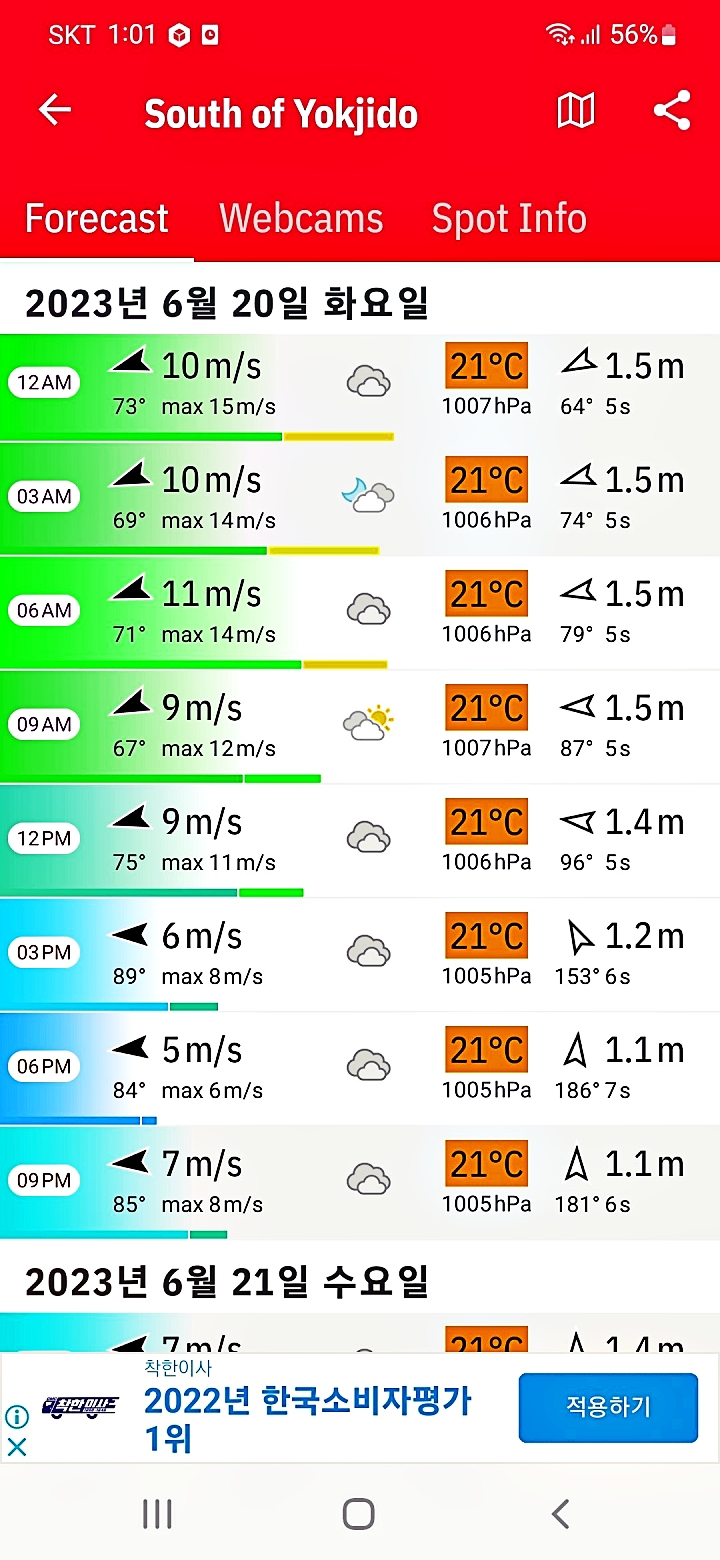Open the ad info icon
The image size is (720, 1560).
point(17,1416)
